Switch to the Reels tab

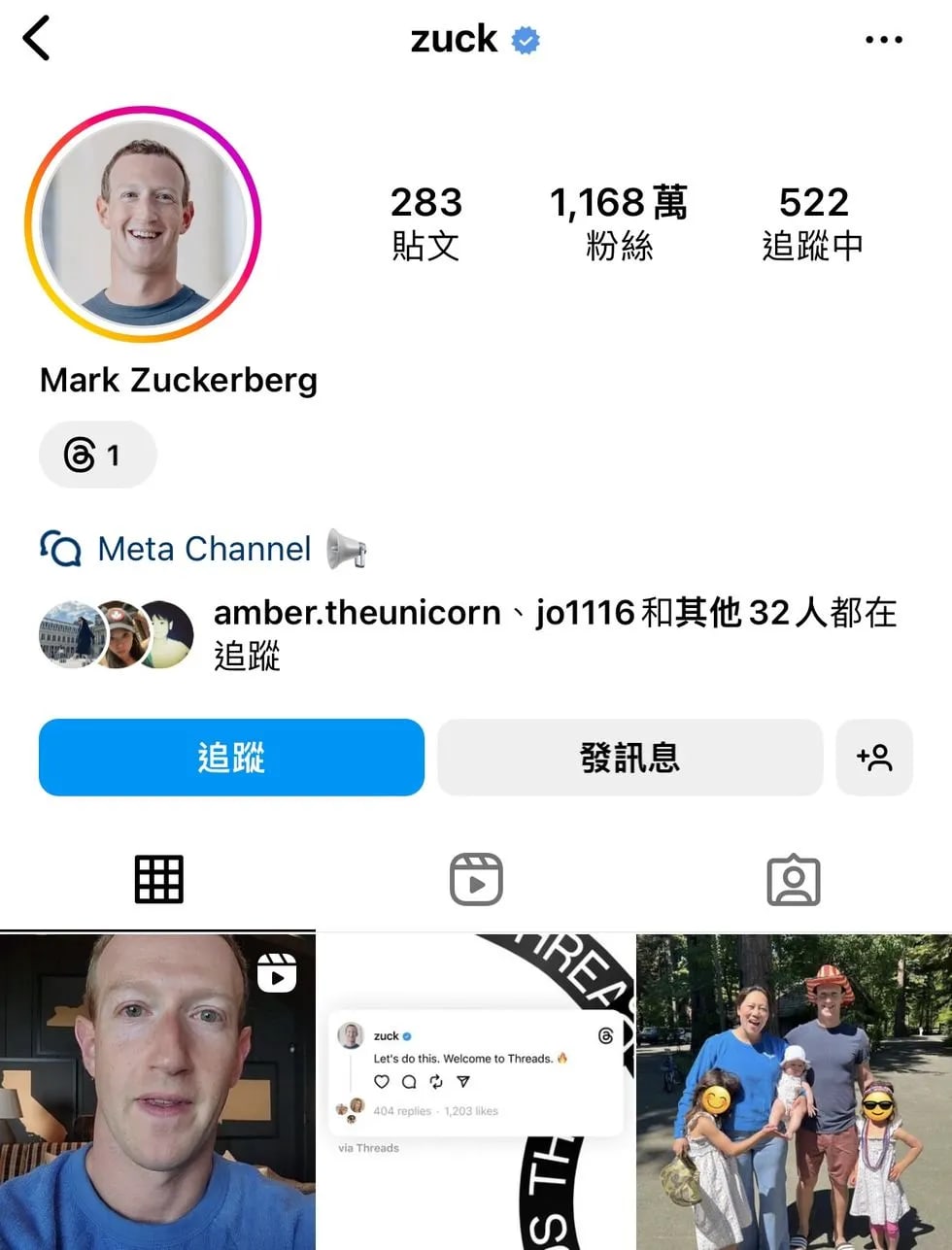pos(476,880)
